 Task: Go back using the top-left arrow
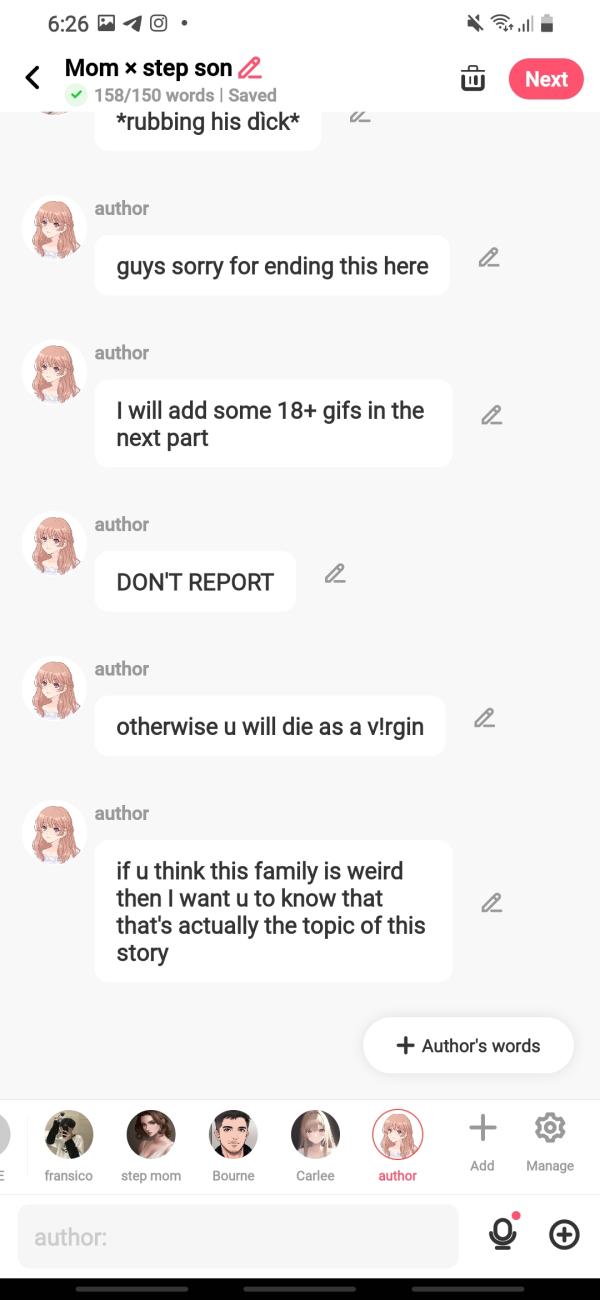pos(33,78)
